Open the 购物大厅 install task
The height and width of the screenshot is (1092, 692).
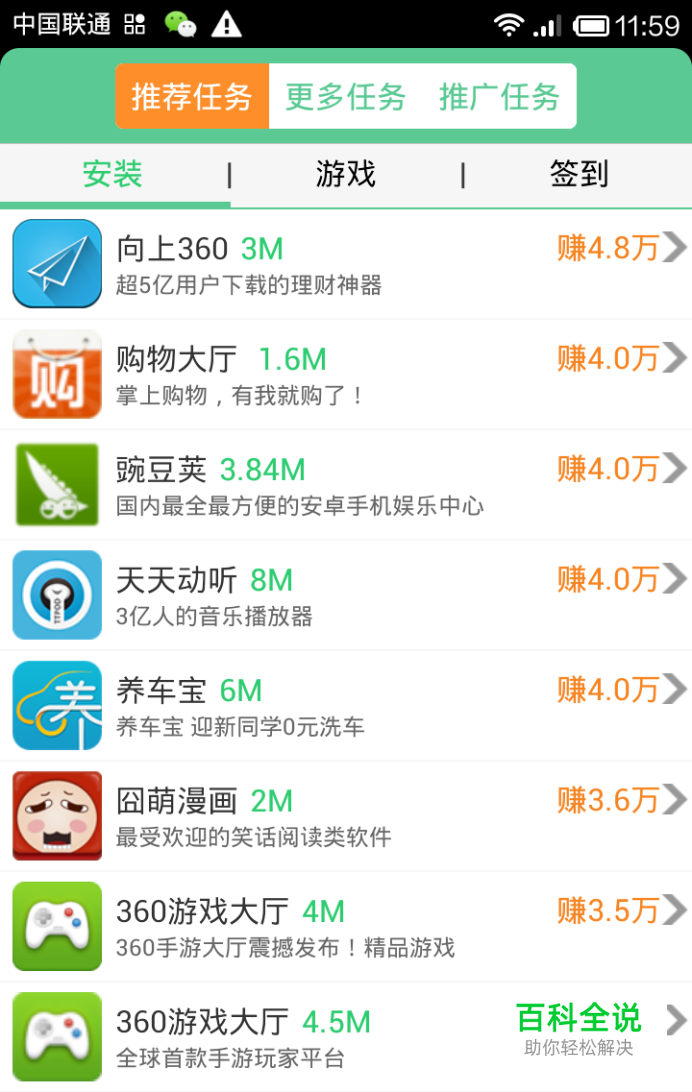click(346, 374)
